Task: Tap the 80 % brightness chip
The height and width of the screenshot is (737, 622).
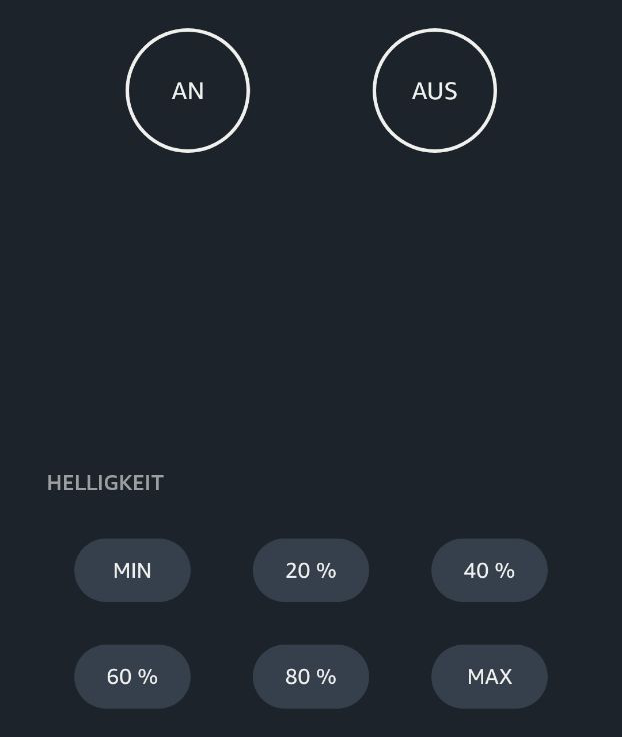Action: (x=311, y=676)
